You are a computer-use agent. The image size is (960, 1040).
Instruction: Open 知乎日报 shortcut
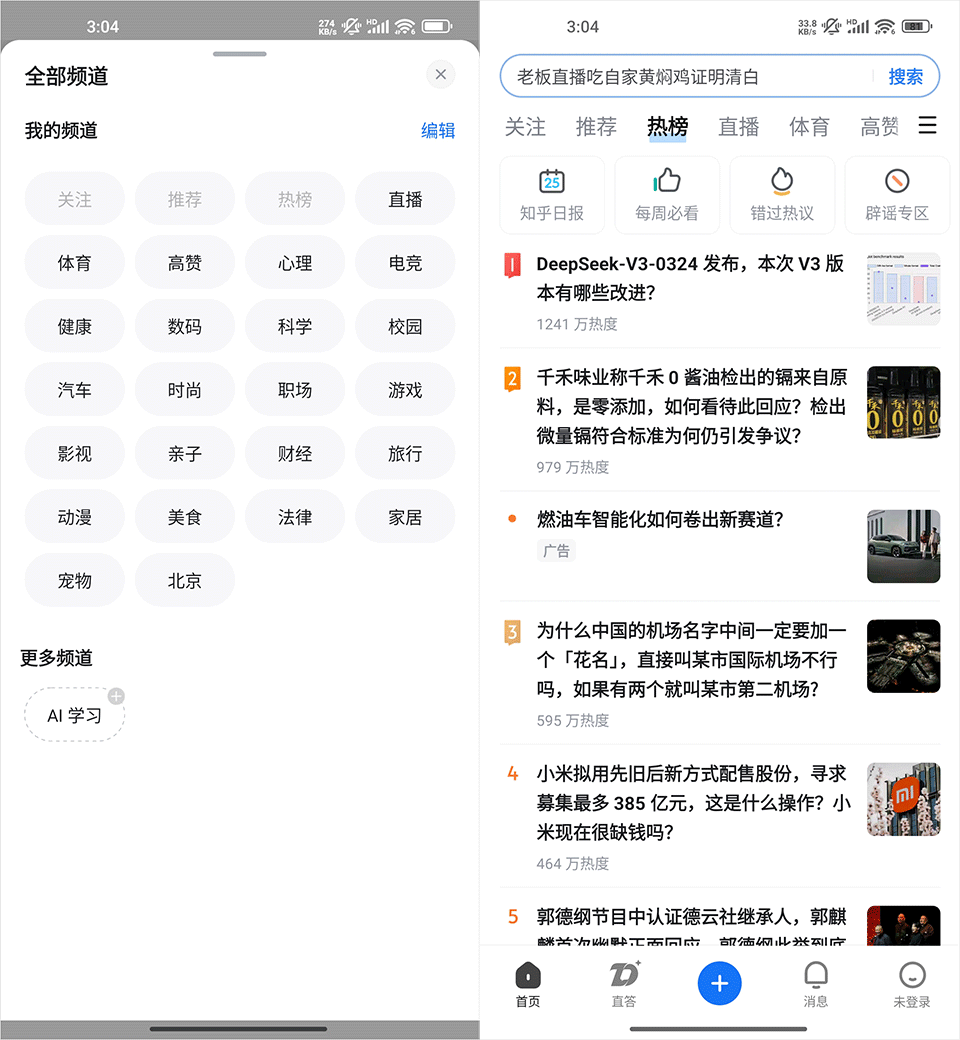tap(552, 195)
